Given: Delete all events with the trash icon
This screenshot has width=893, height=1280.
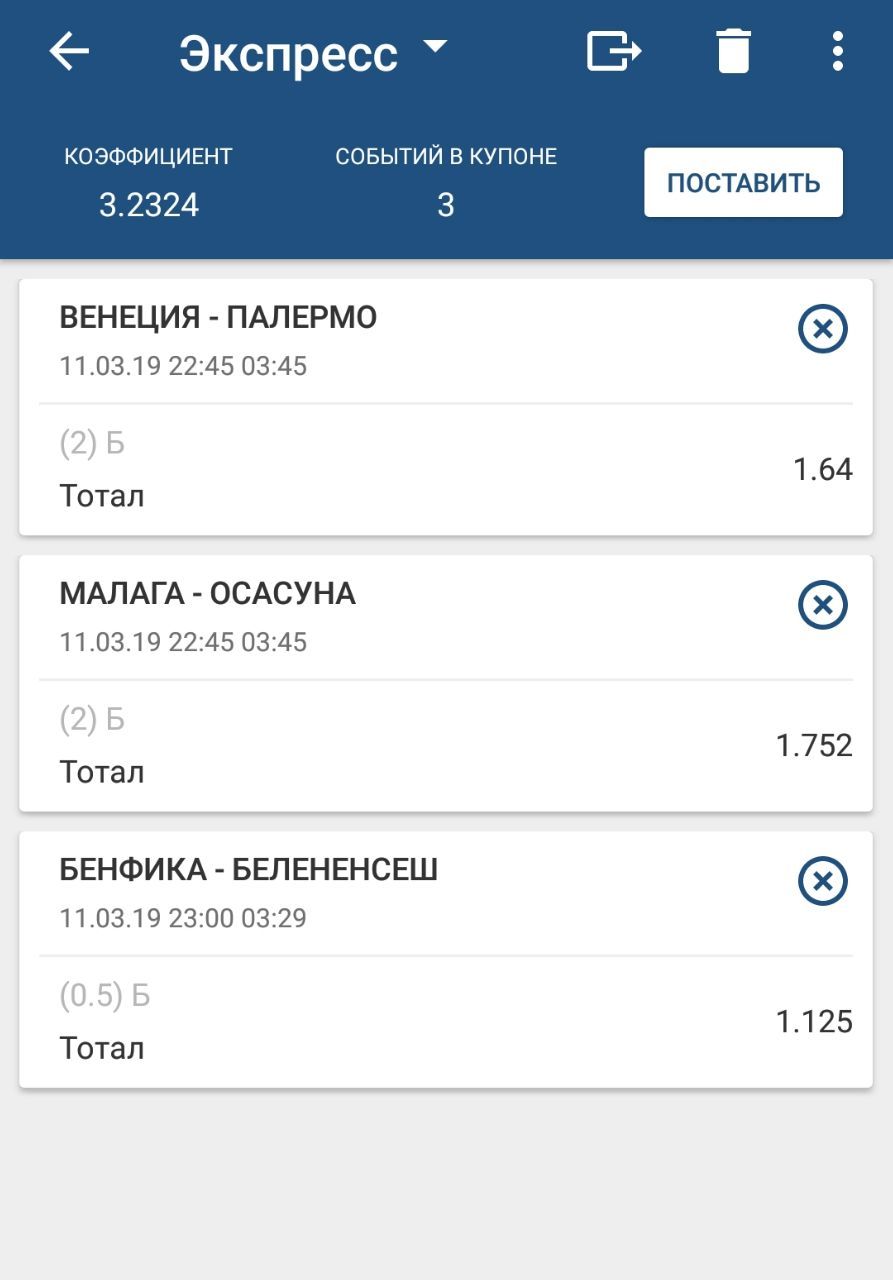Looking at the screenshot, I should pos(733,52).
